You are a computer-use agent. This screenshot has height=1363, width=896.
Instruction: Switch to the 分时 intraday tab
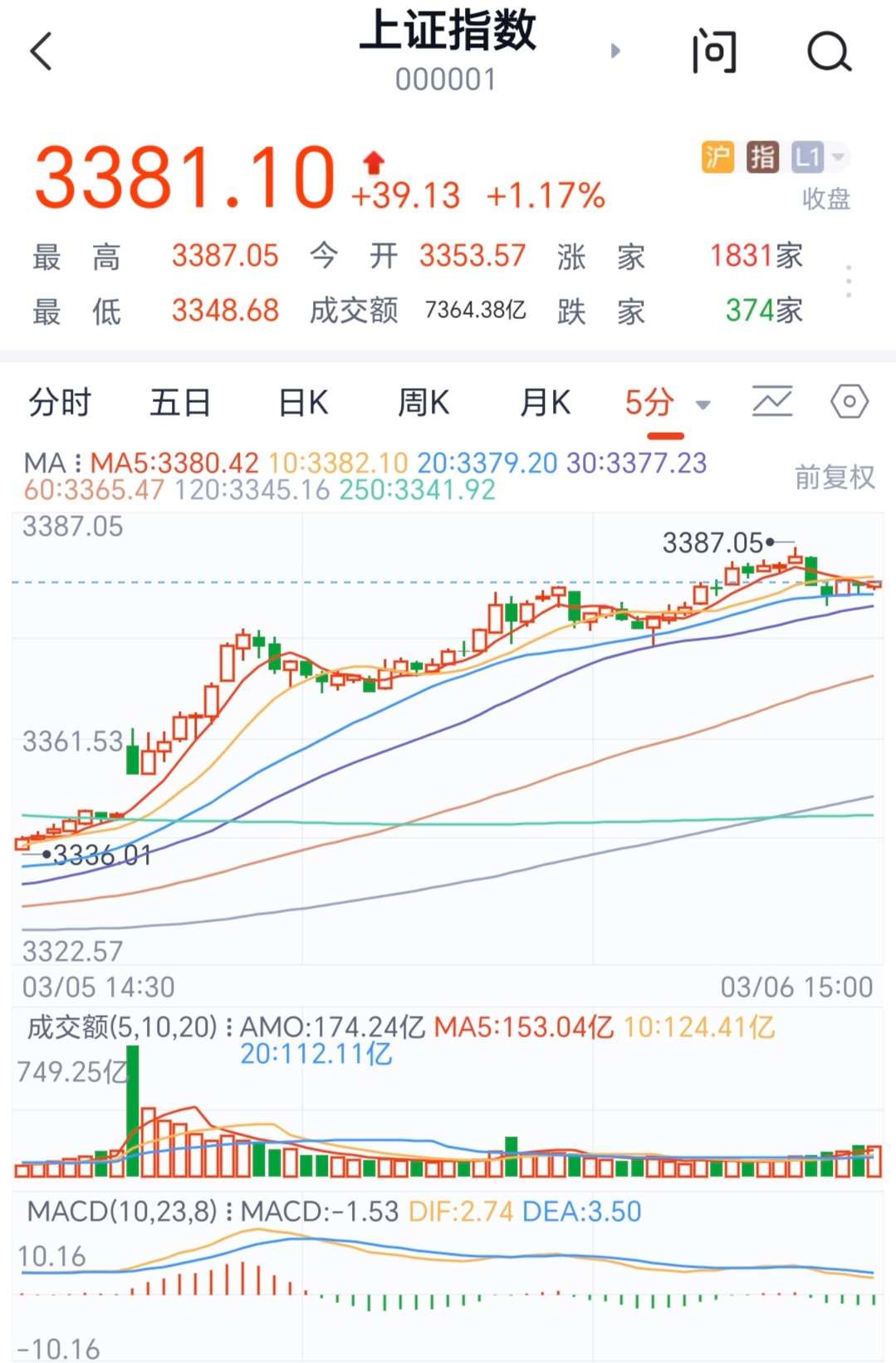pos(60,402)
